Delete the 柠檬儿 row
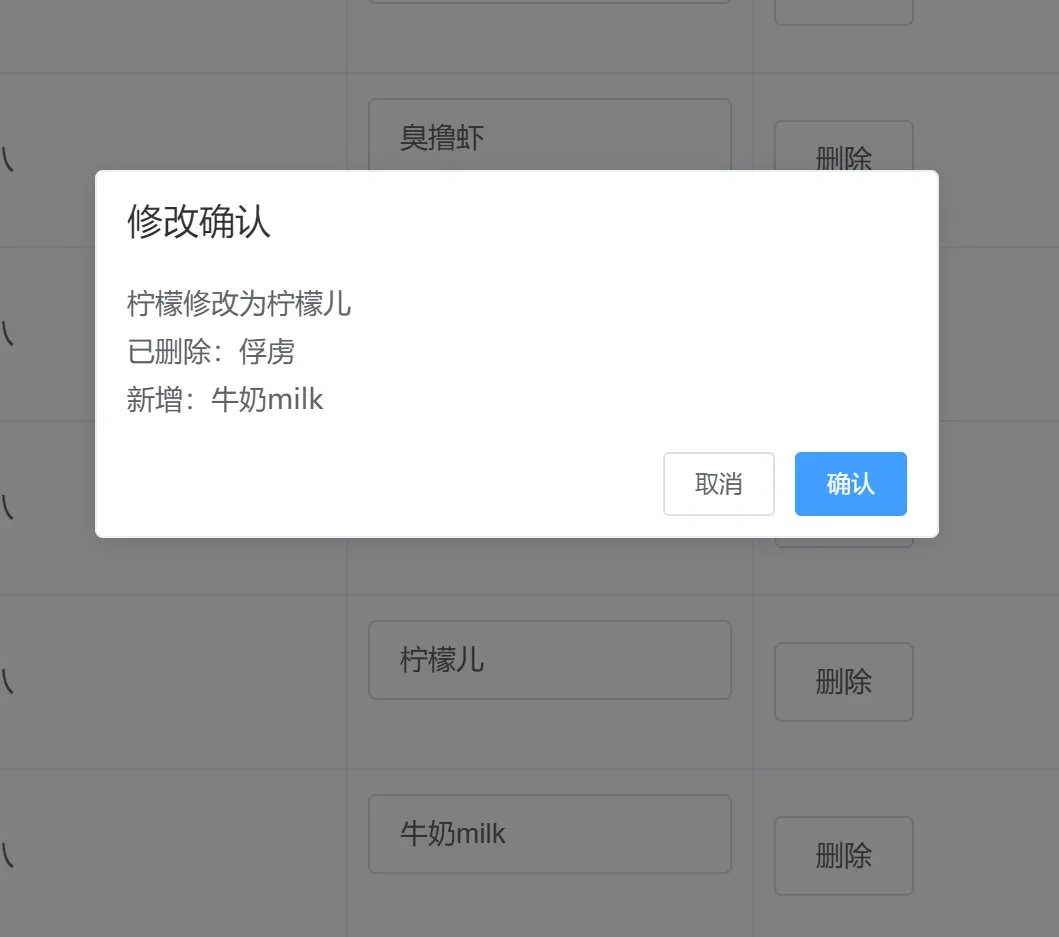Screen dimensions: 1059x937 [843, 682]
